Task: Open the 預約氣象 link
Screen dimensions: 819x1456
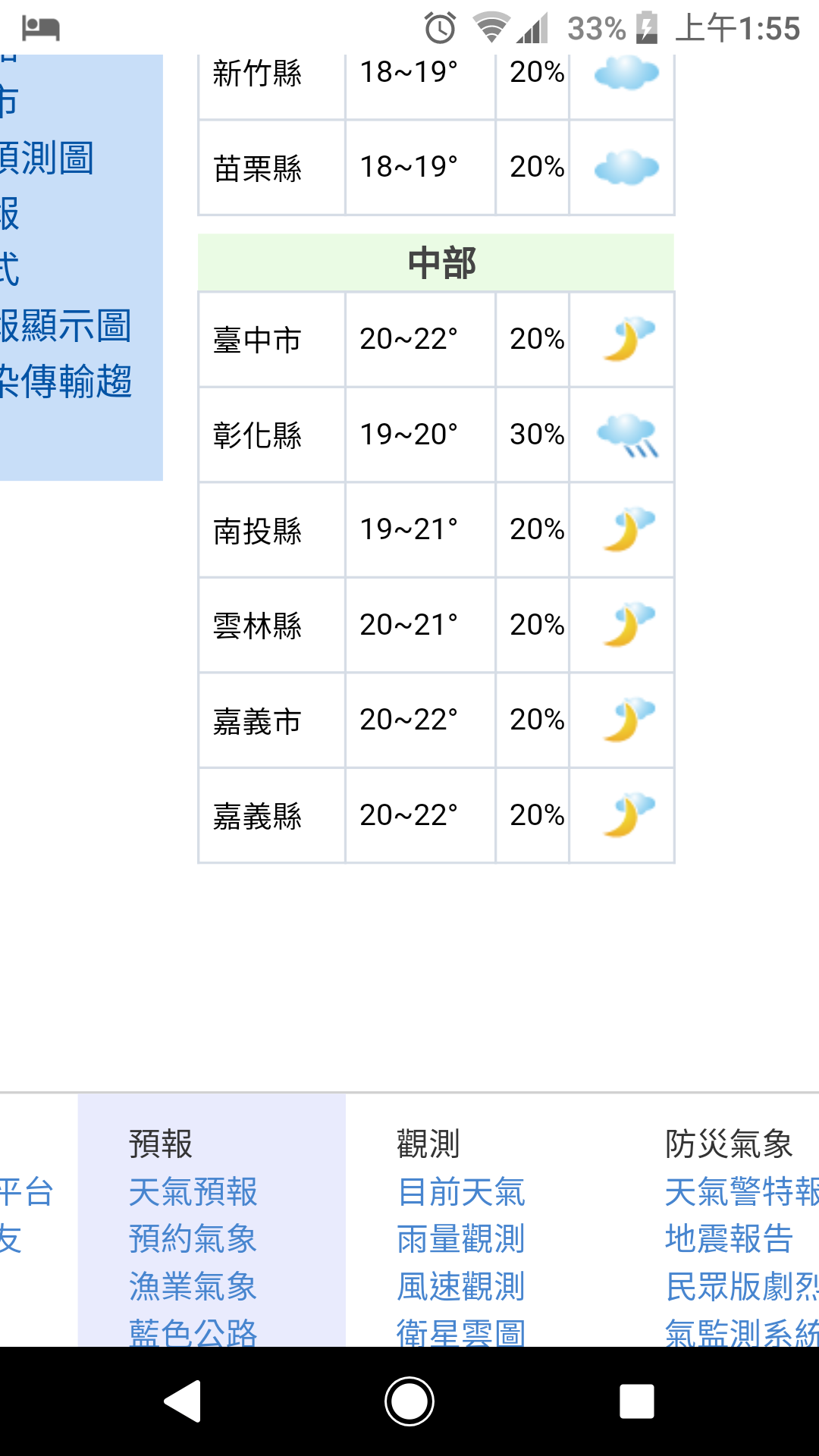Action: point(193,1239)
